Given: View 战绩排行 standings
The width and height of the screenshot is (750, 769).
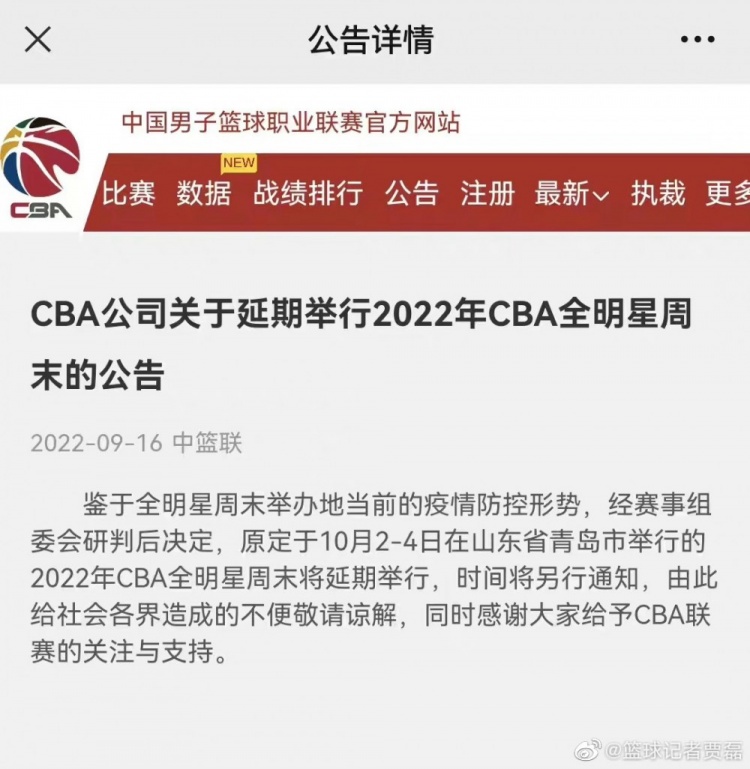Looking at the screenshot, I should tap(307, 193).
